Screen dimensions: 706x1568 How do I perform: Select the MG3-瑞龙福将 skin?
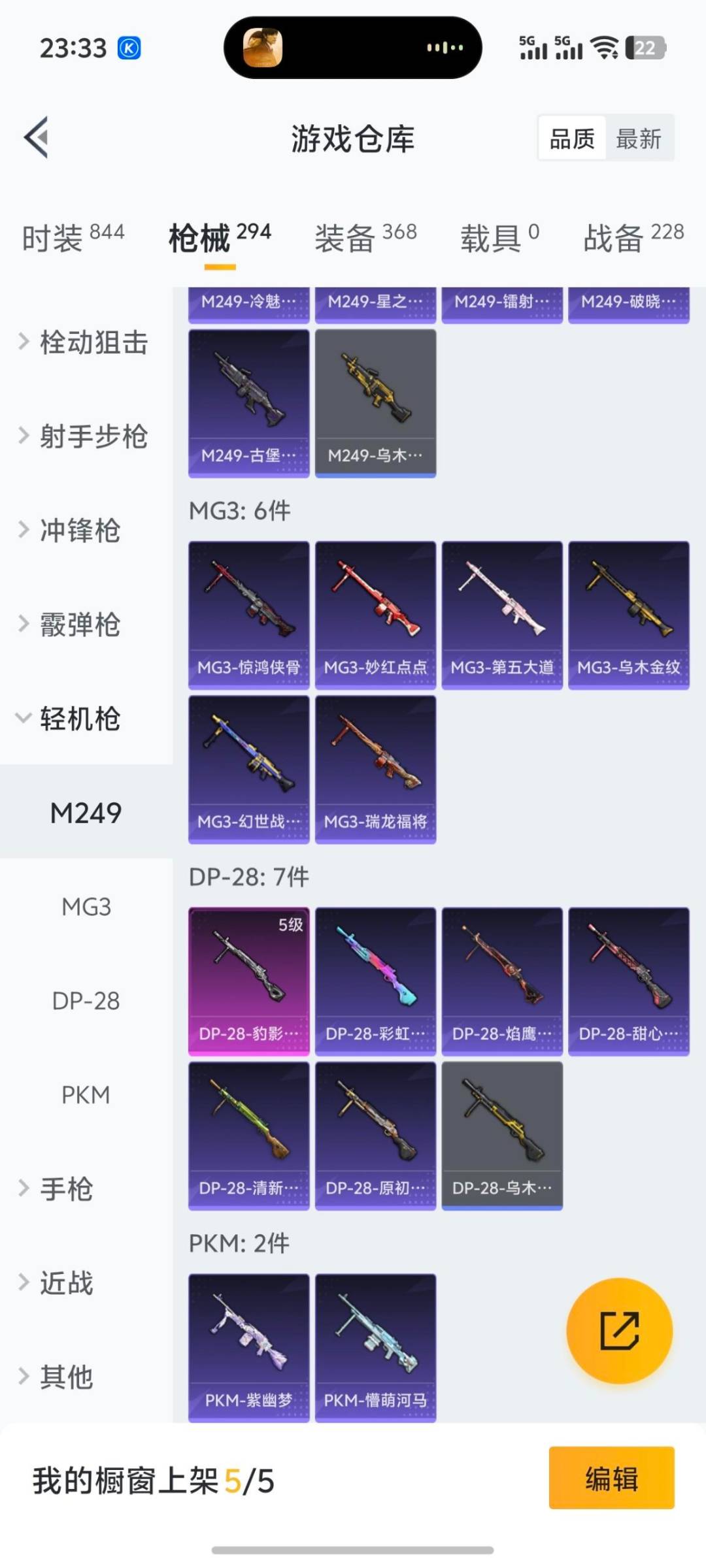pyautogui.click(x=376, y=764)
